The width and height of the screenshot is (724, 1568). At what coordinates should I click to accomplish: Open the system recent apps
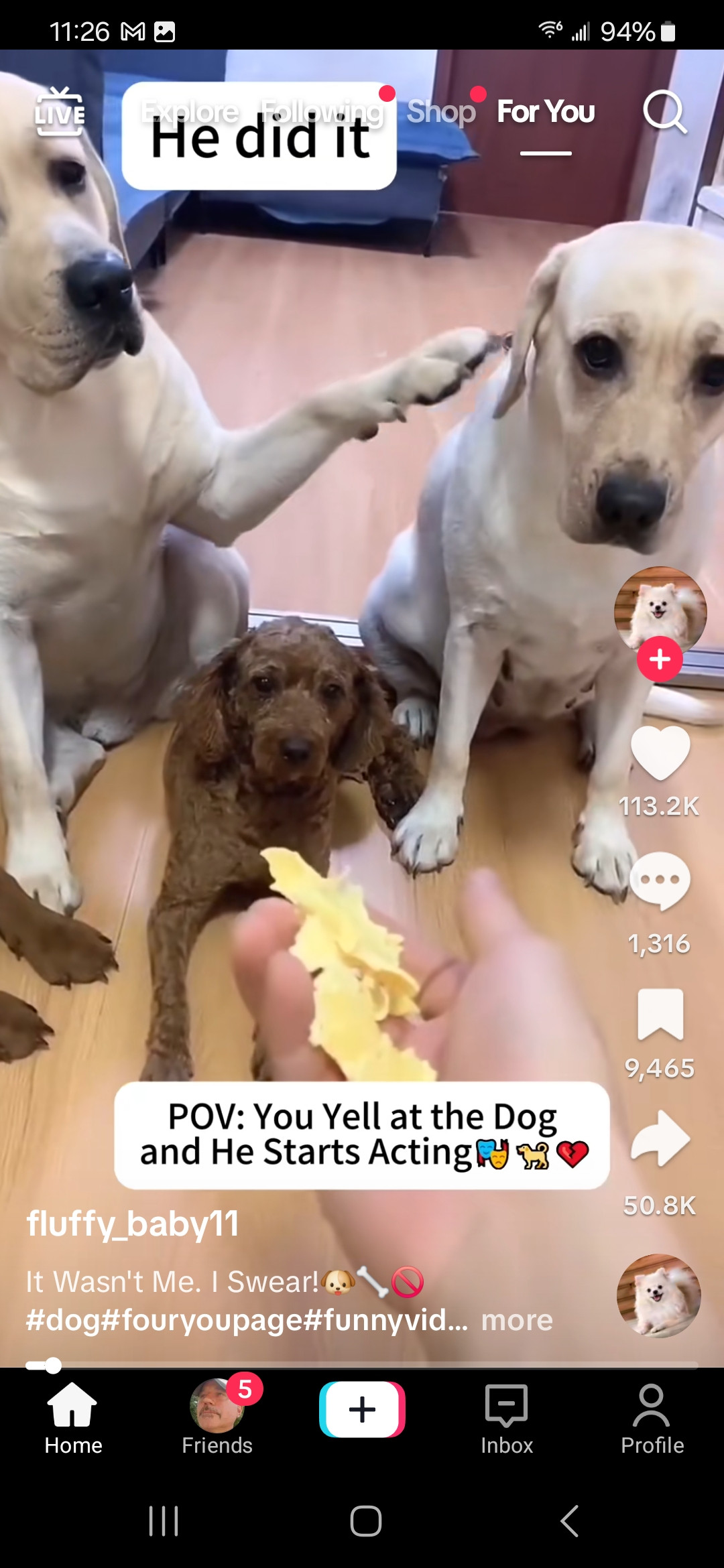click(x=164, y=1521)
